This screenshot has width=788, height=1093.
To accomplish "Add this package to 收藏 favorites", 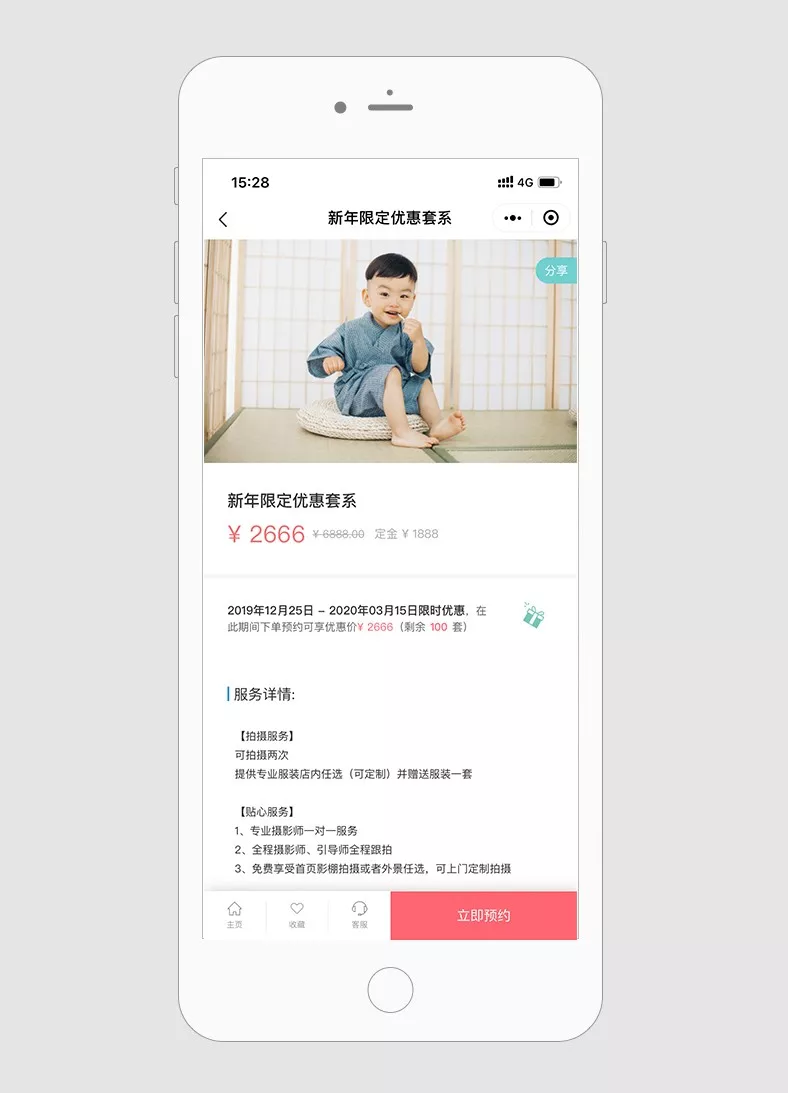I will (297, 915).
